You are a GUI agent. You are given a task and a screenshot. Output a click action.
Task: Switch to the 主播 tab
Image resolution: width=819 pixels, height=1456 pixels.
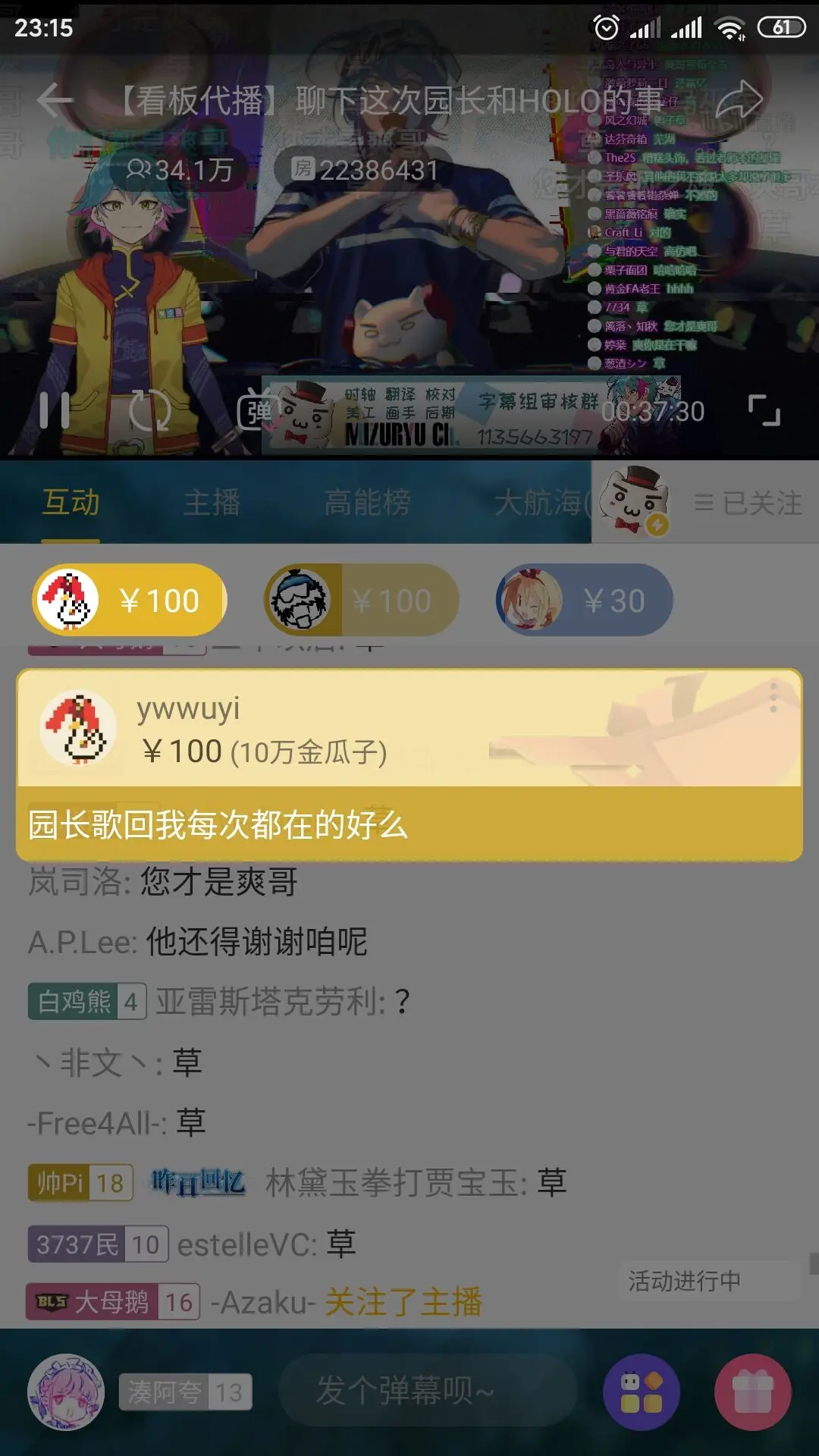[212, 503]
